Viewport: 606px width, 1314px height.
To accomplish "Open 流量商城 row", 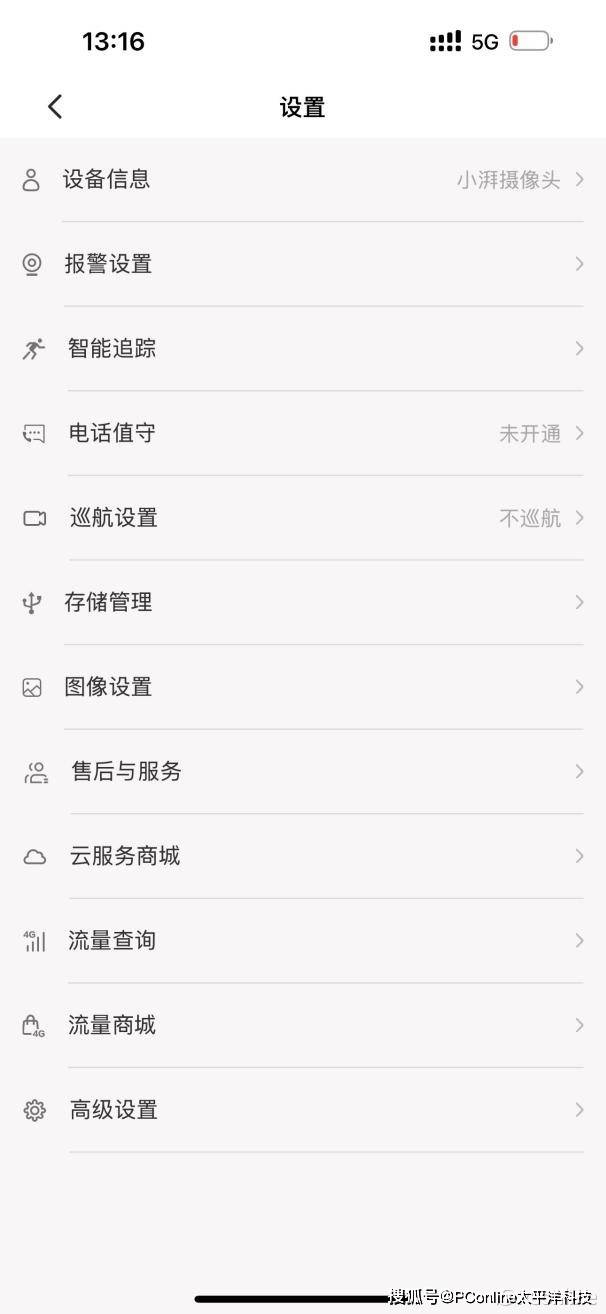I will coord(111,1025).
